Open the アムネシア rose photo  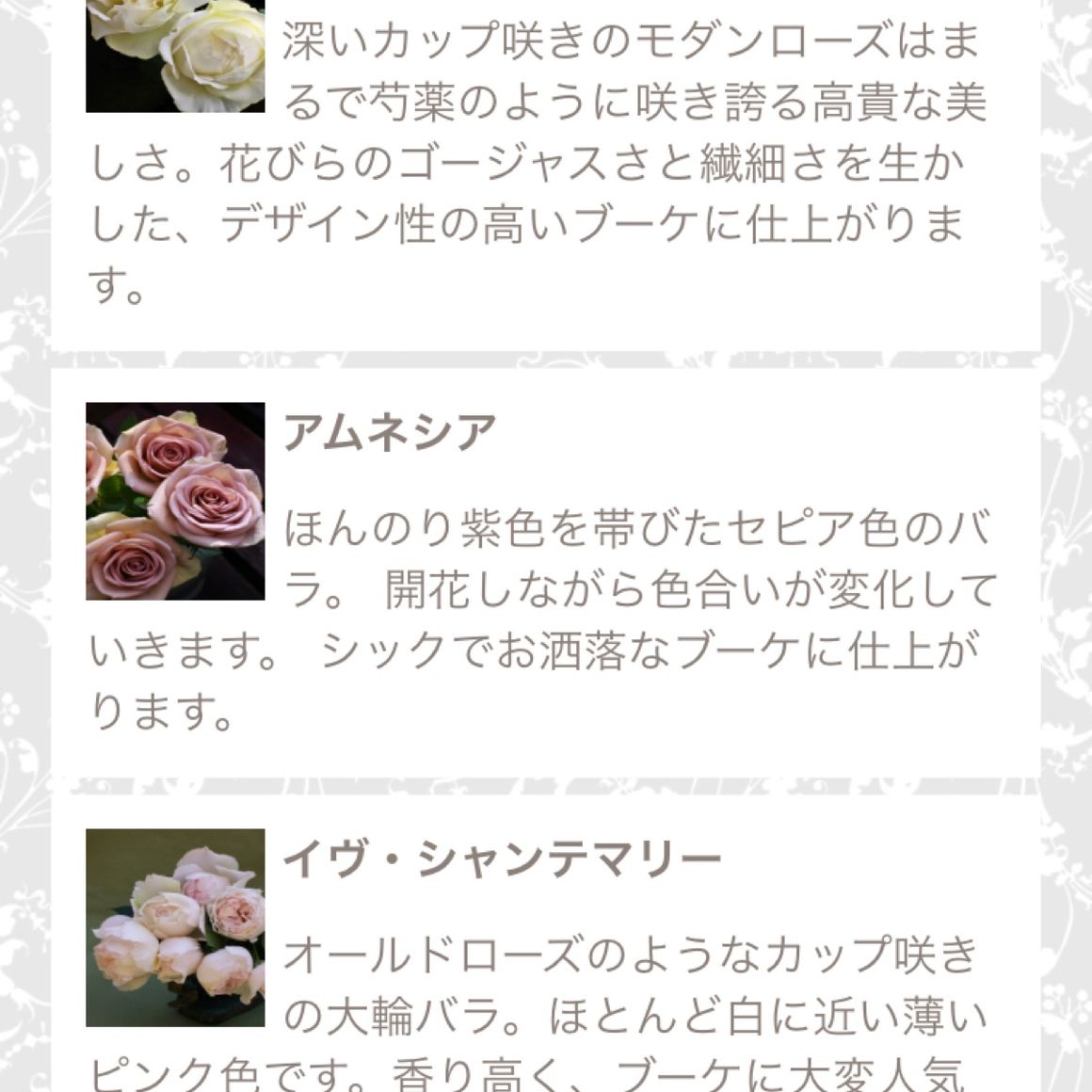pos(175,501)
